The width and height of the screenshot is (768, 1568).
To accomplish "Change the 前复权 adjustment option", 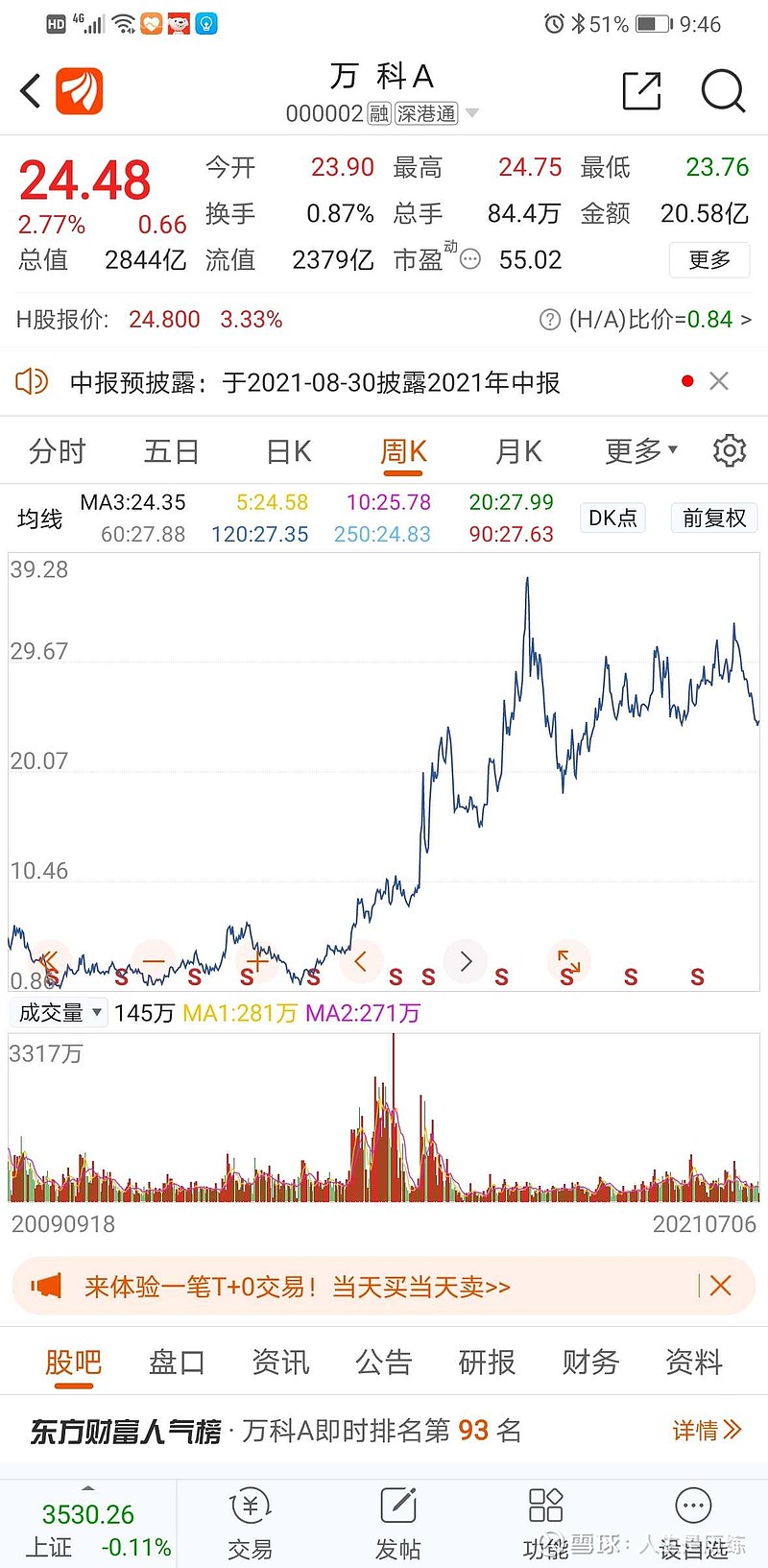I will pos(714,518).
